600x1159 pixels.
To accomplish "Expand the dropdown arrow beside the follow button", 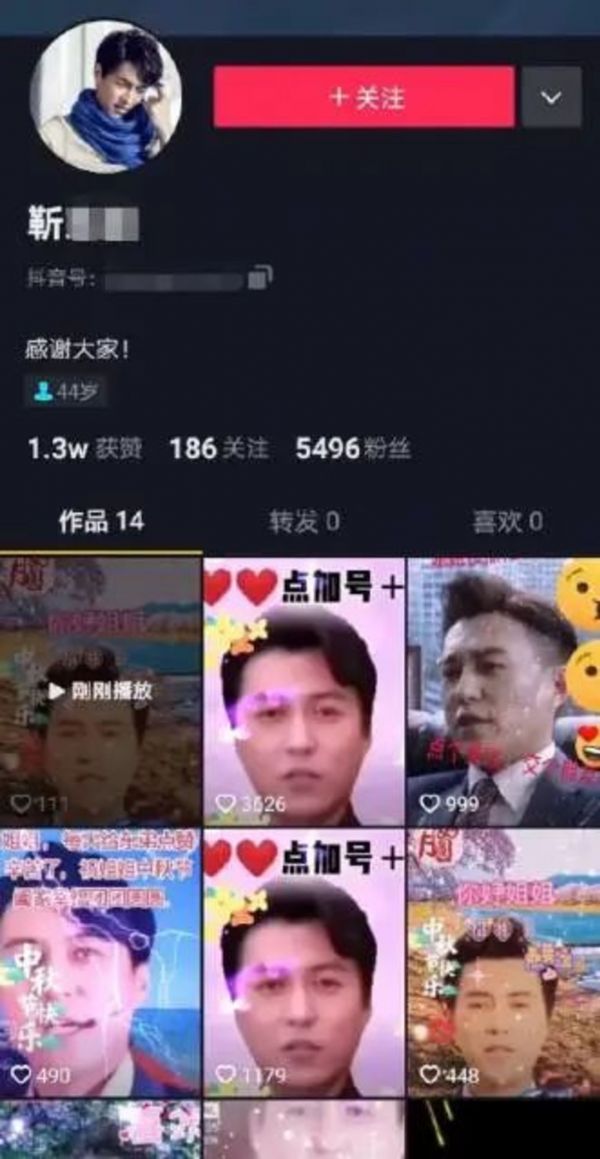I will (x=551, y=97).
